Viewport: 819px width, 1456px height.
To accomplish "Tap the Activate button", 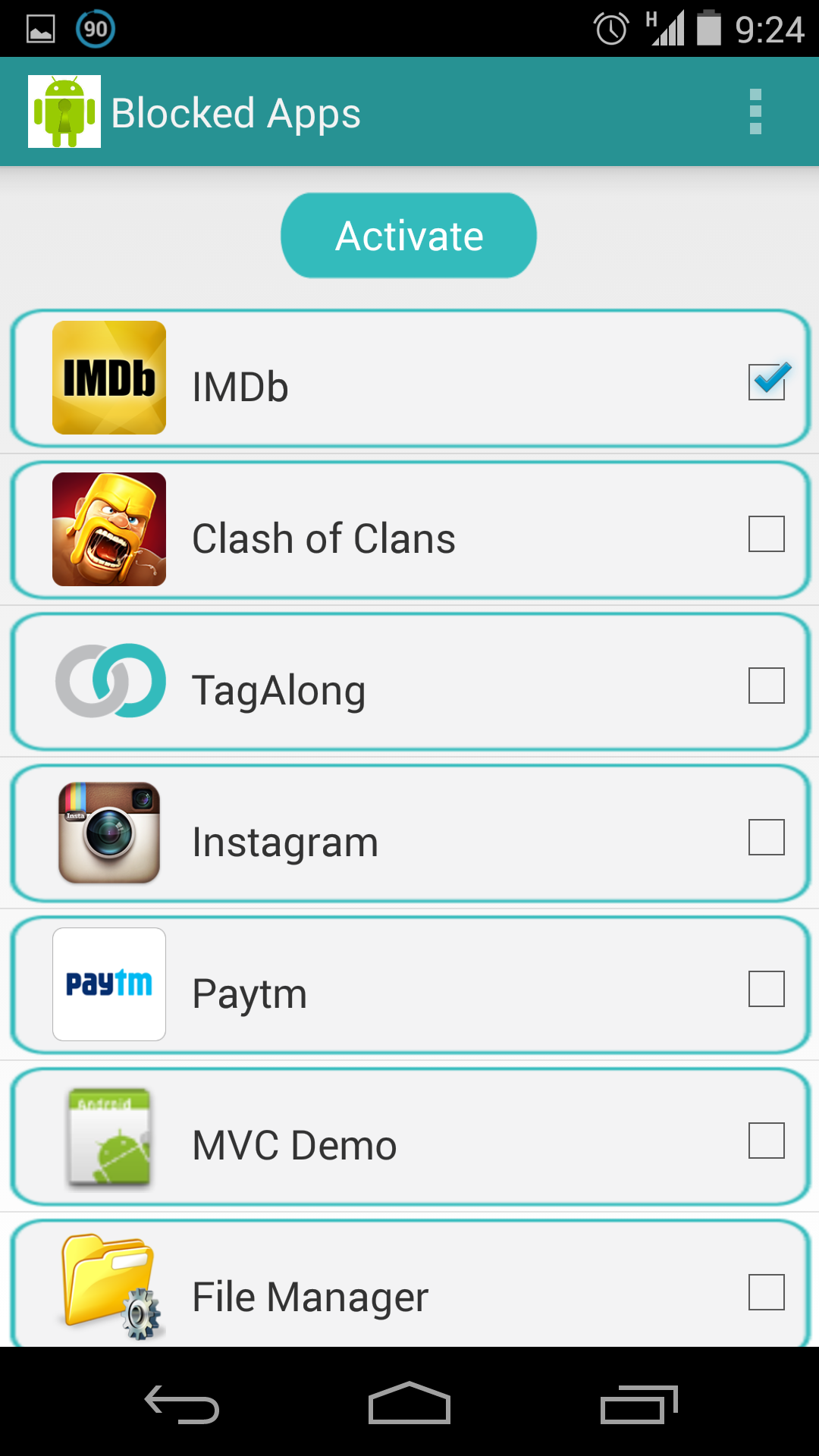I will coord(409,236).
